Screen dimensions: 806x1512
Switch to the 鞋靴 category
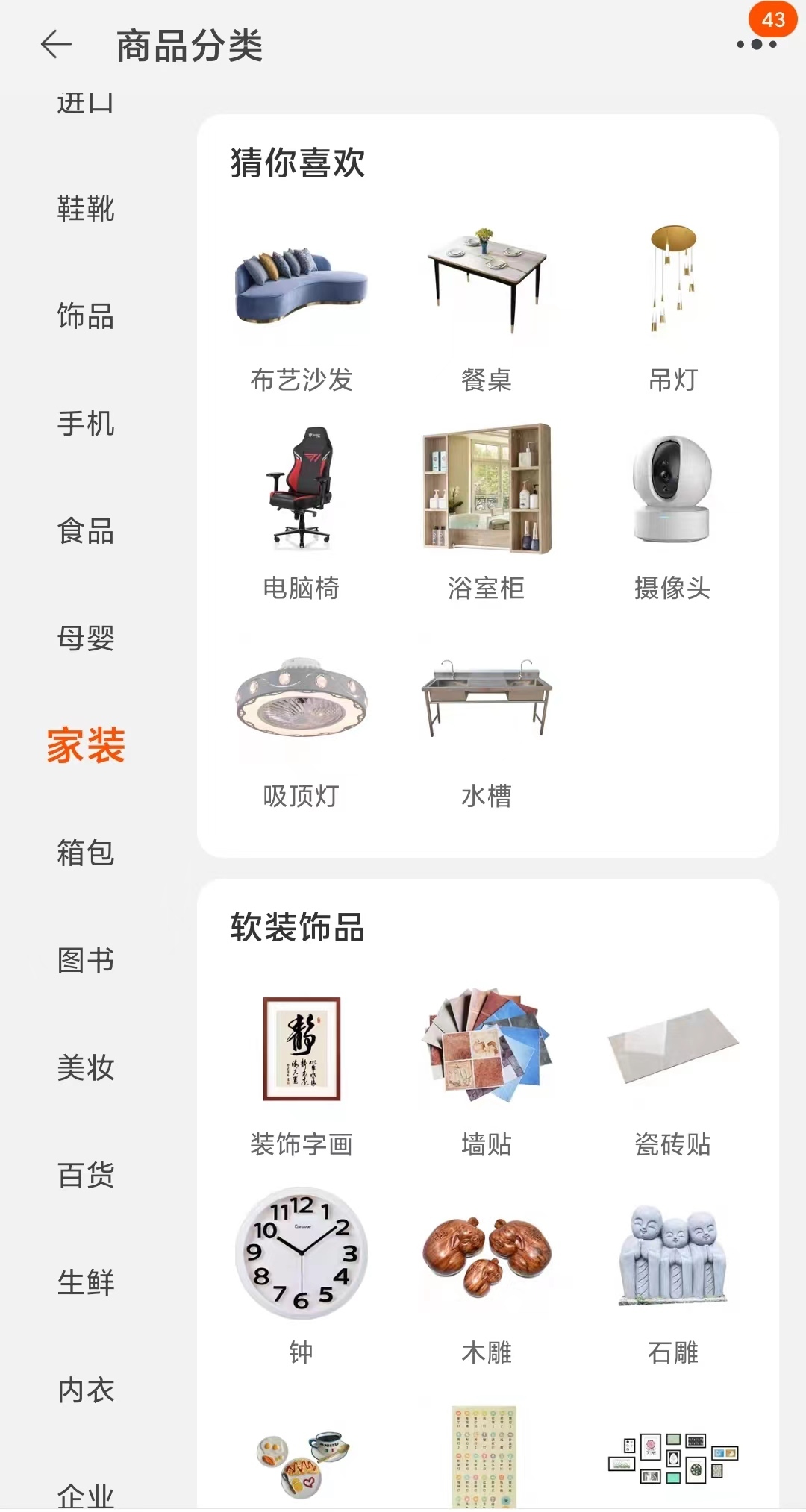coord(86,208)
